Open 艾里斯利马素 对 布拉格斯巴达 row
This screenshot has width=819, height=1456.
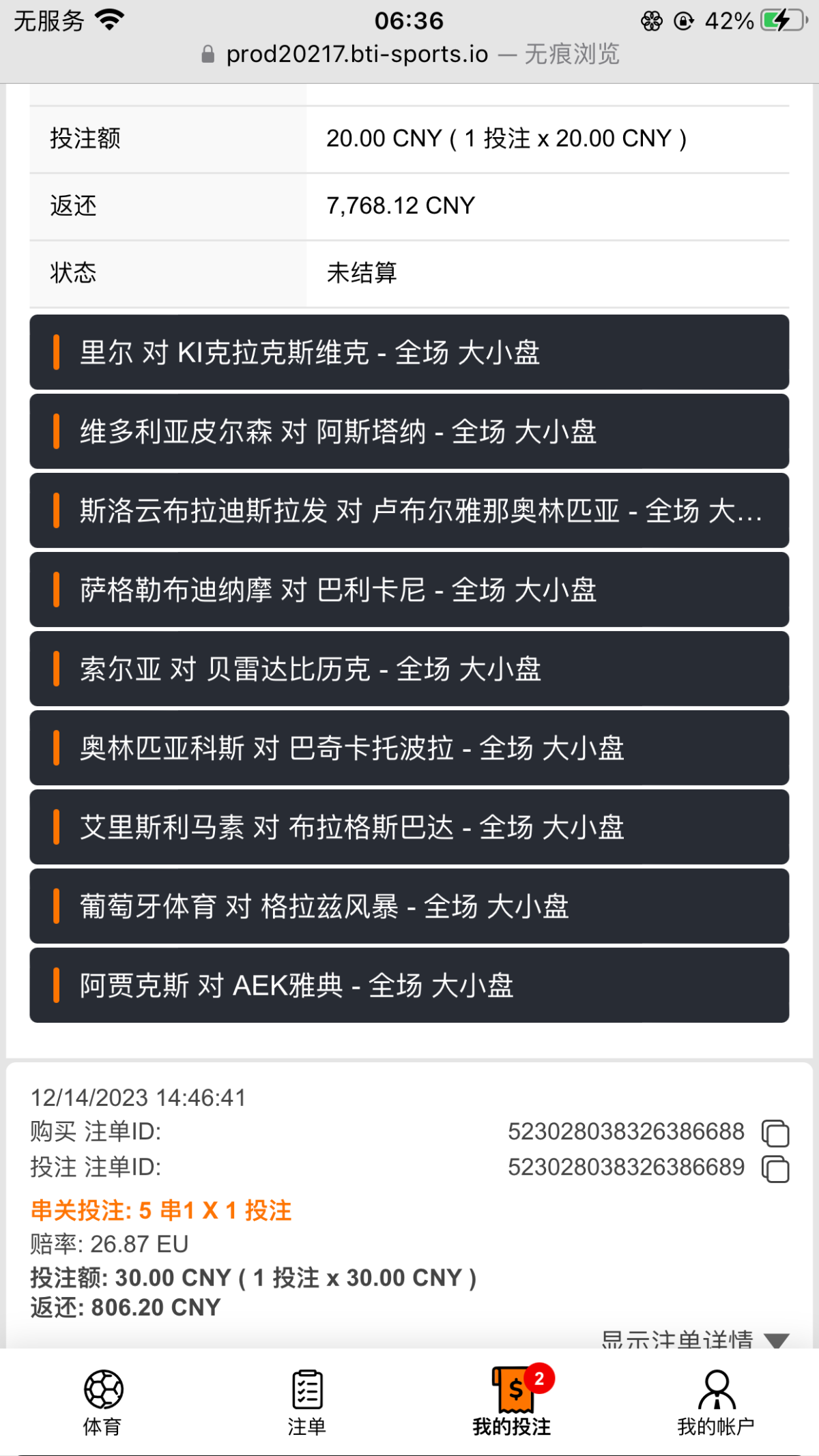click(x=409, y=828)
